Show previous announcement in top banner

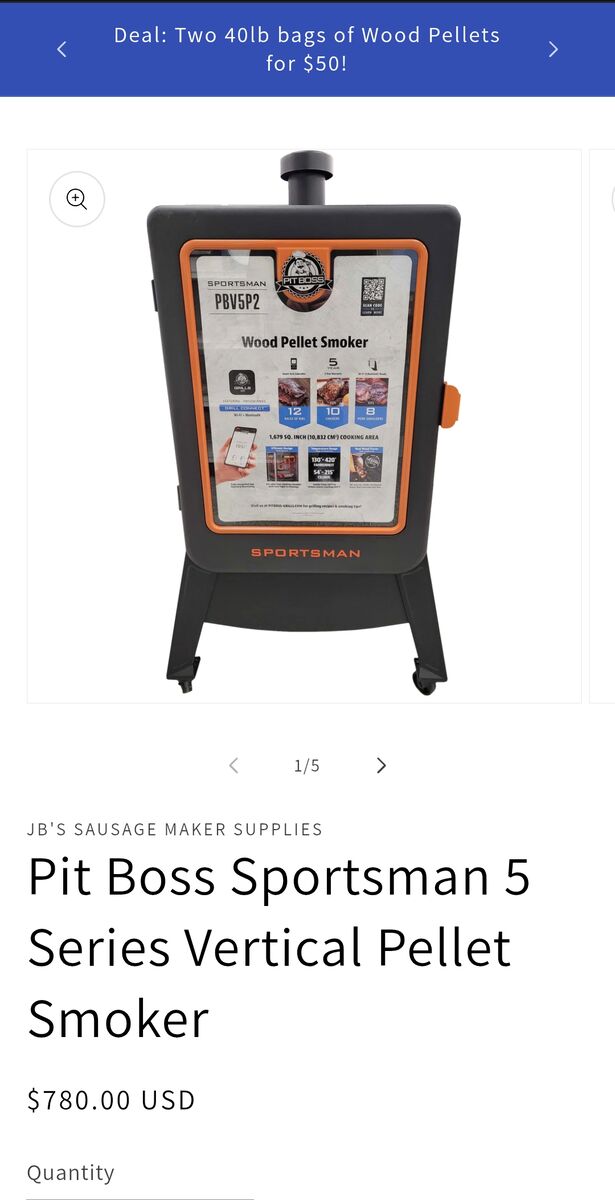point(62,49)
